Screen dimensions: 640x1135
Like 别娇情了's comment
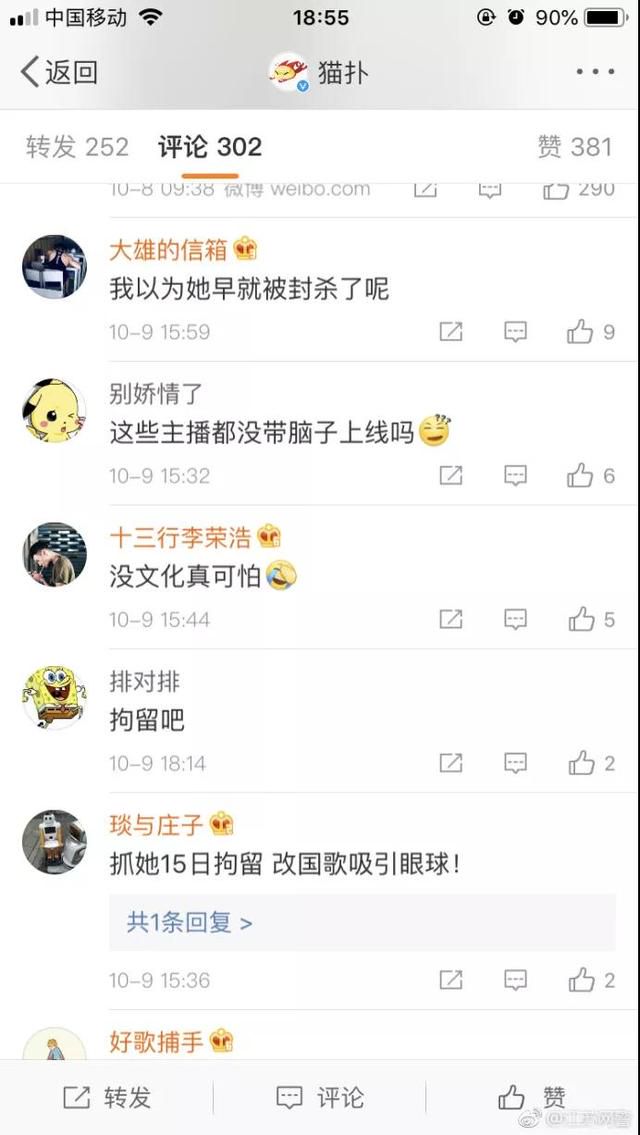tap(591, 476)
